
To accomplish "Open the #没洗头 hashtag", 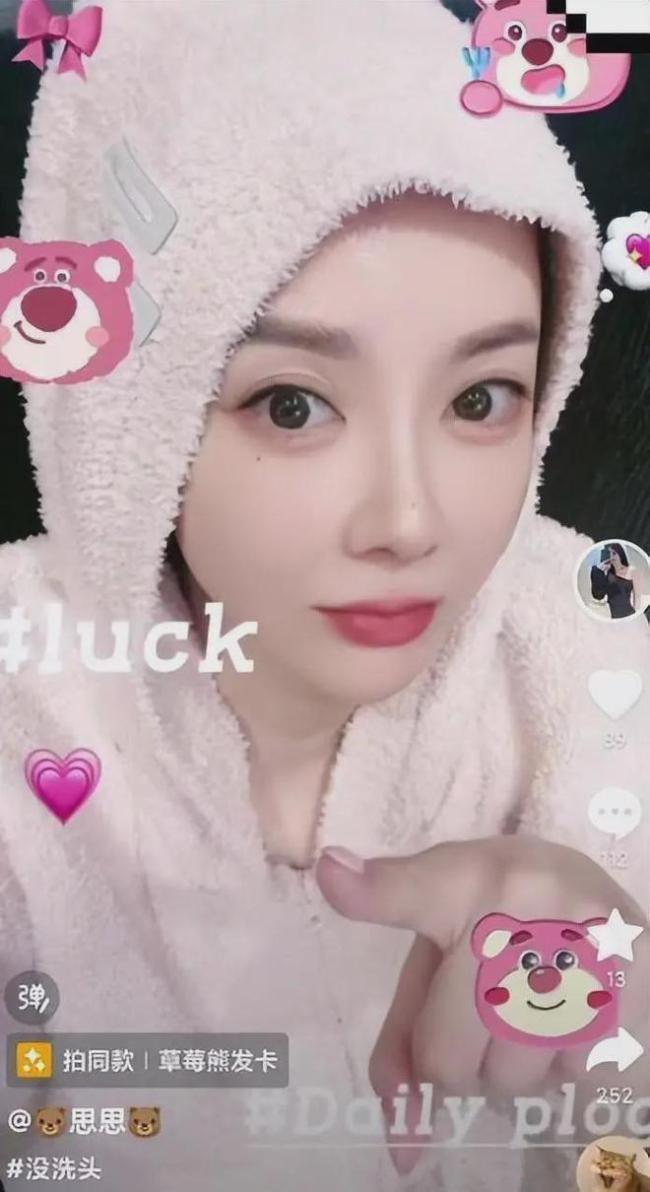I will tap(54, 1168).
